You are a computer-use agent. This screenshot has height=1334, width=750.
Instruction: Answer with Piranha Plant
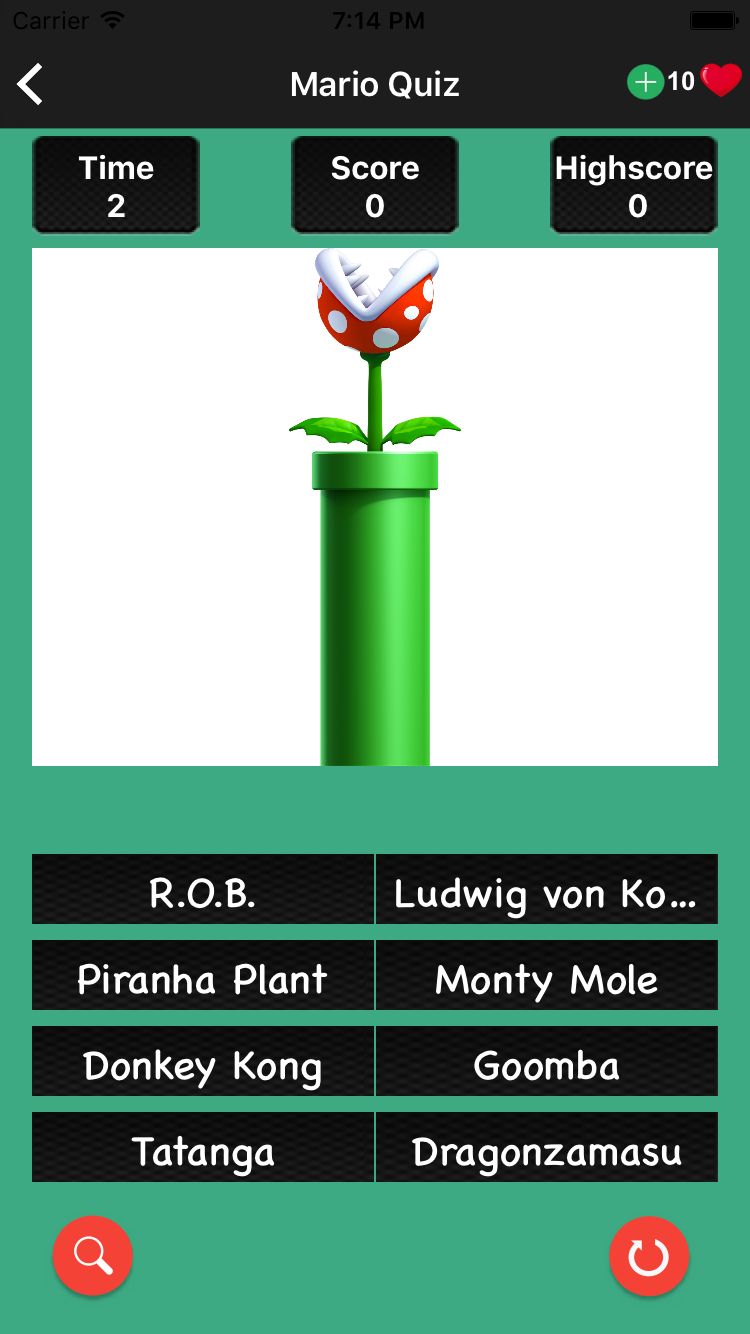203,975
